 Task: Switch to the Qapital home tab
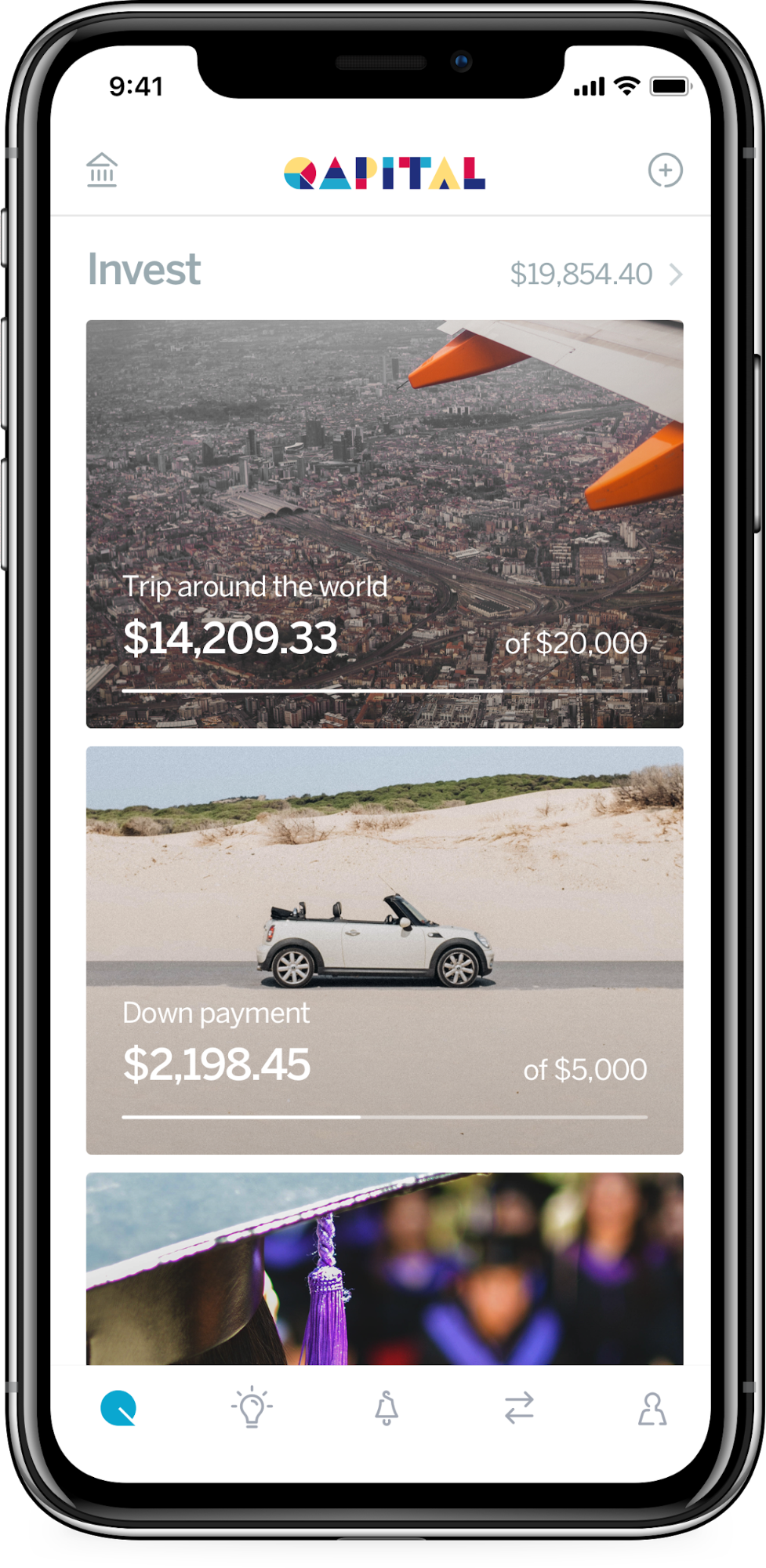[118, 1407]
